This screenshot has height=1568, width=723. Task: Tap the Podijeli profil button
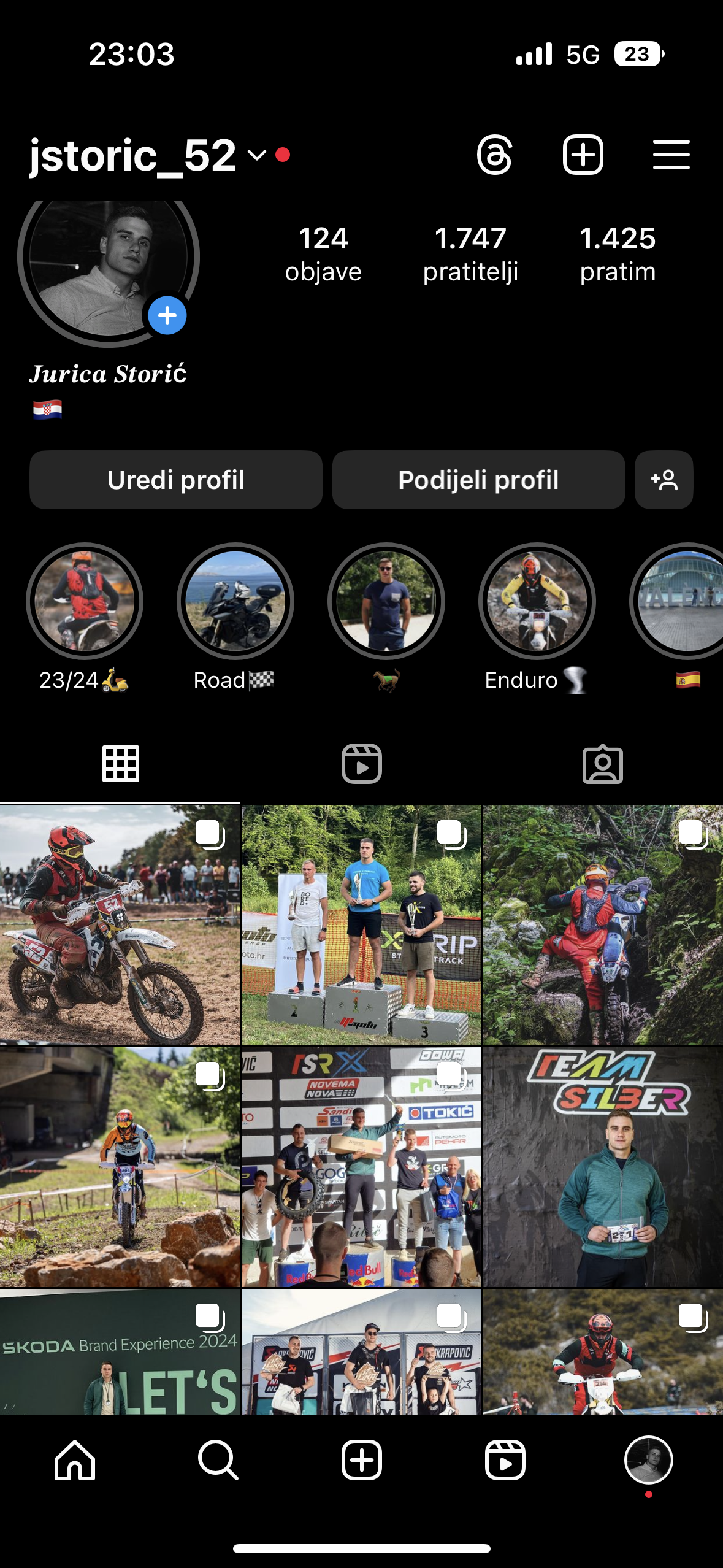(x=478, y=480)
